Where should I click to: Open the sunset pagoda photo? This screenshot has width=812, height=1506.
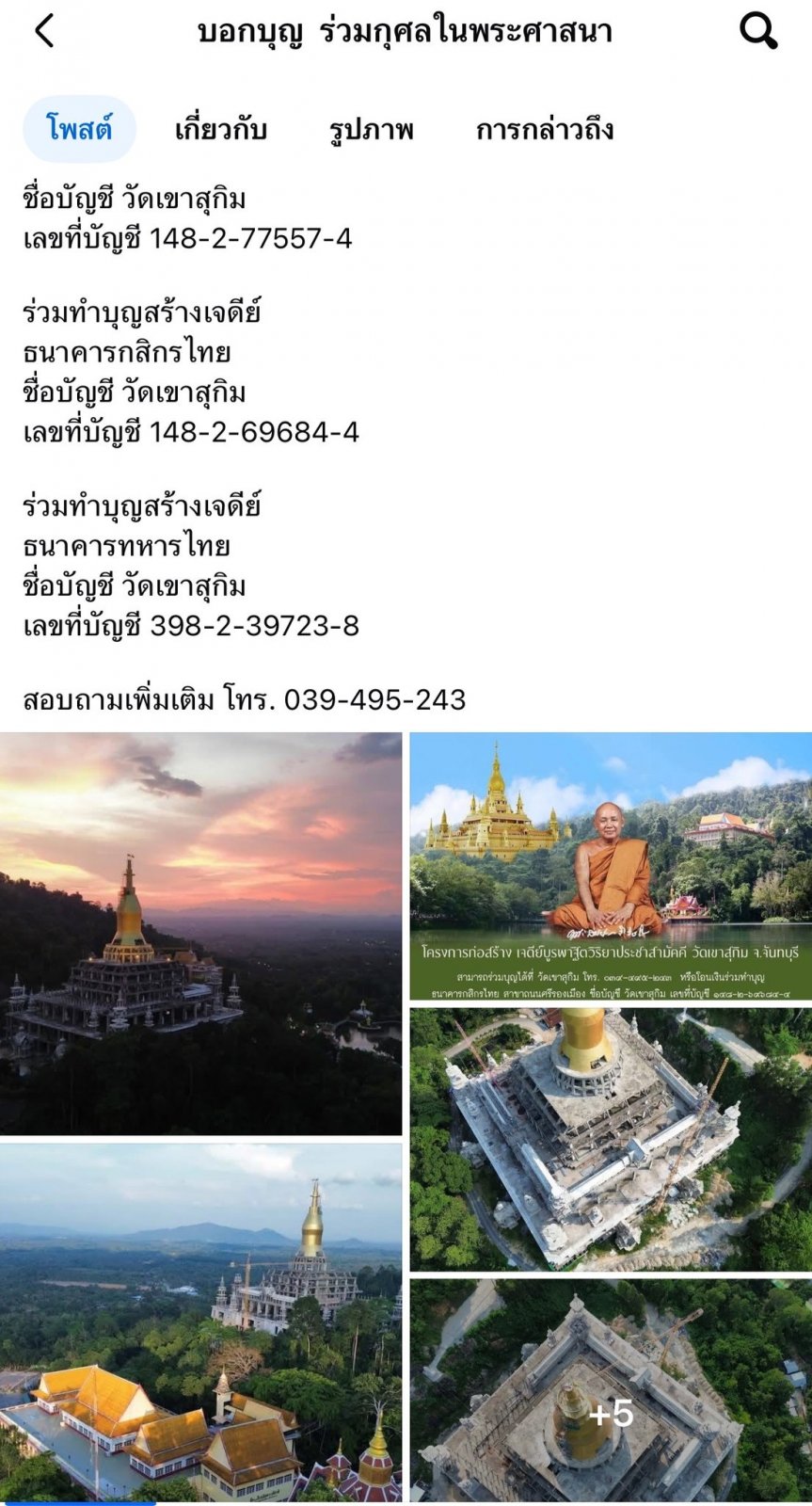click(x=200, y=933)
